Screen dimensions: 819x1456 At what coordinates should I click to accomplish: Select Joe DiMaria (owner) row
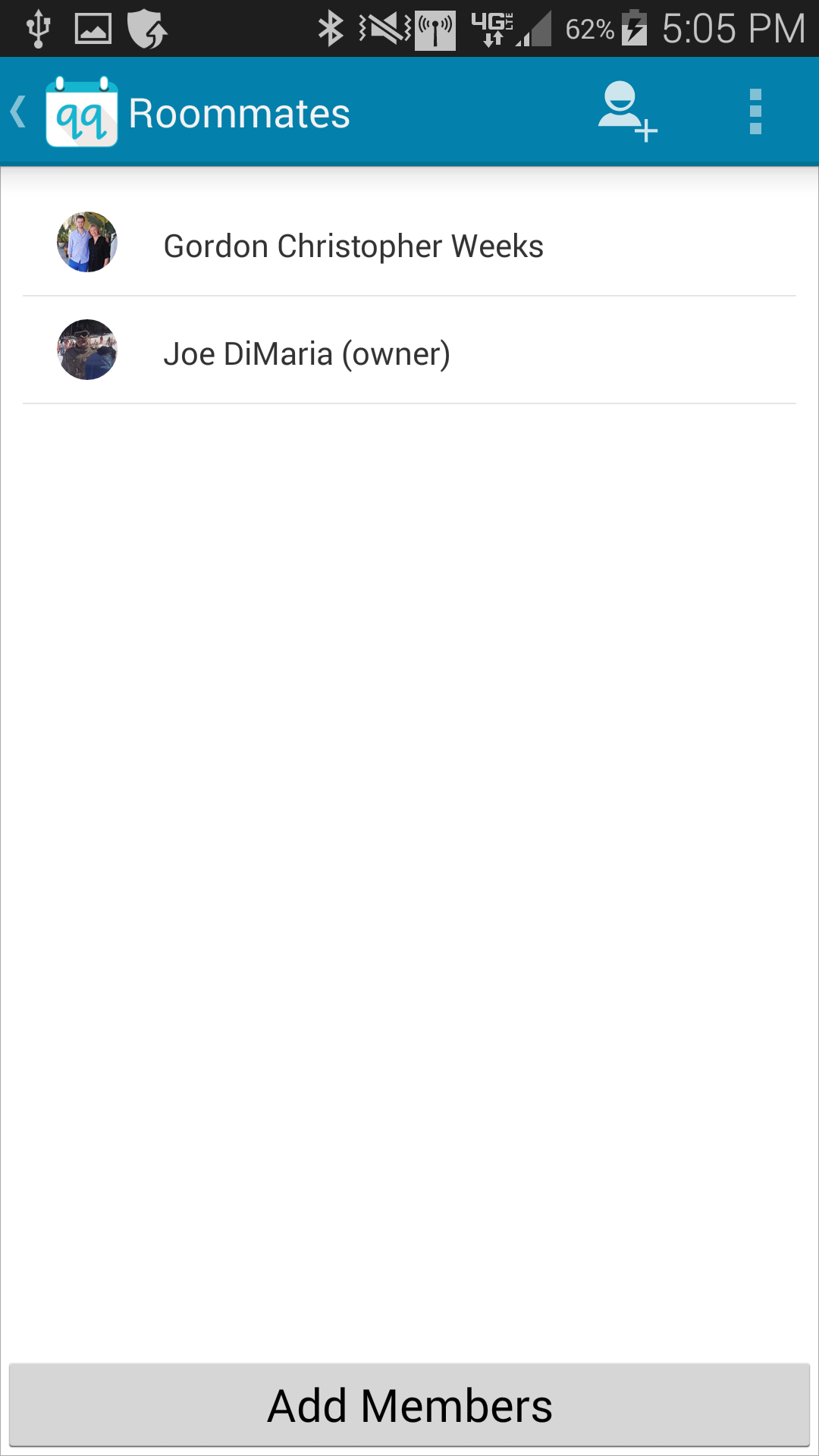409,352
